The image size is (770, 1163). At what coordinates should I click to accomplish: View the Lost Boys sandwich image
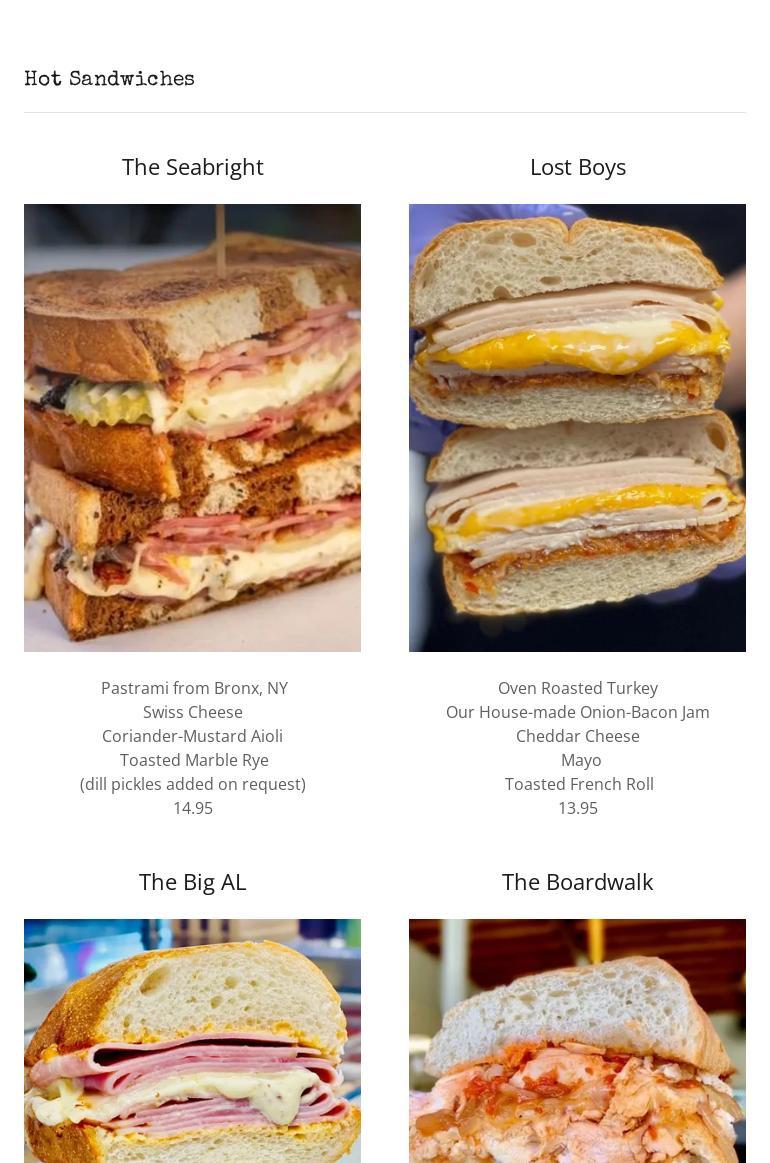coord(577,427)
